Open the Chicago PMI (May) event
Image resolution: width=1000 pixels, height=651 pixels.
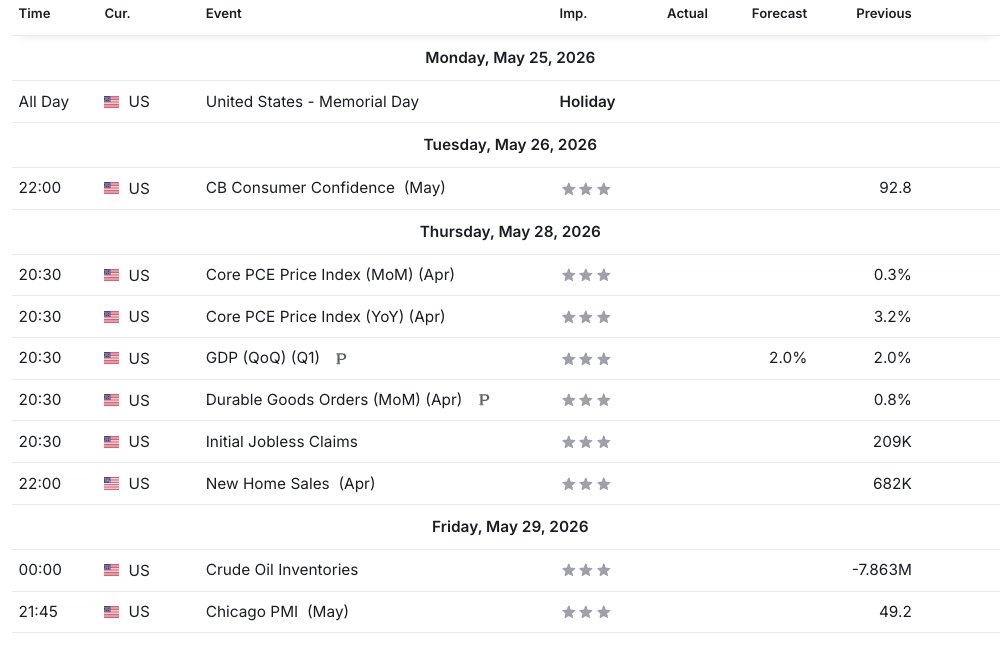(277, 612)
